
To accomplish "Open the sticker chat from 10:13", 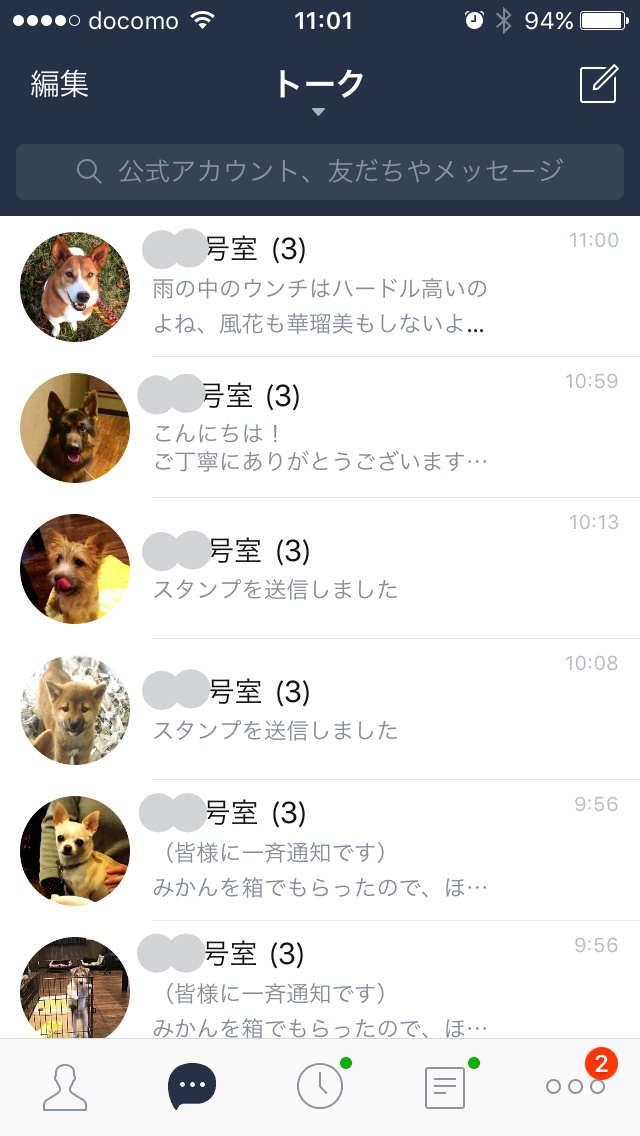I will pos(320,569).
